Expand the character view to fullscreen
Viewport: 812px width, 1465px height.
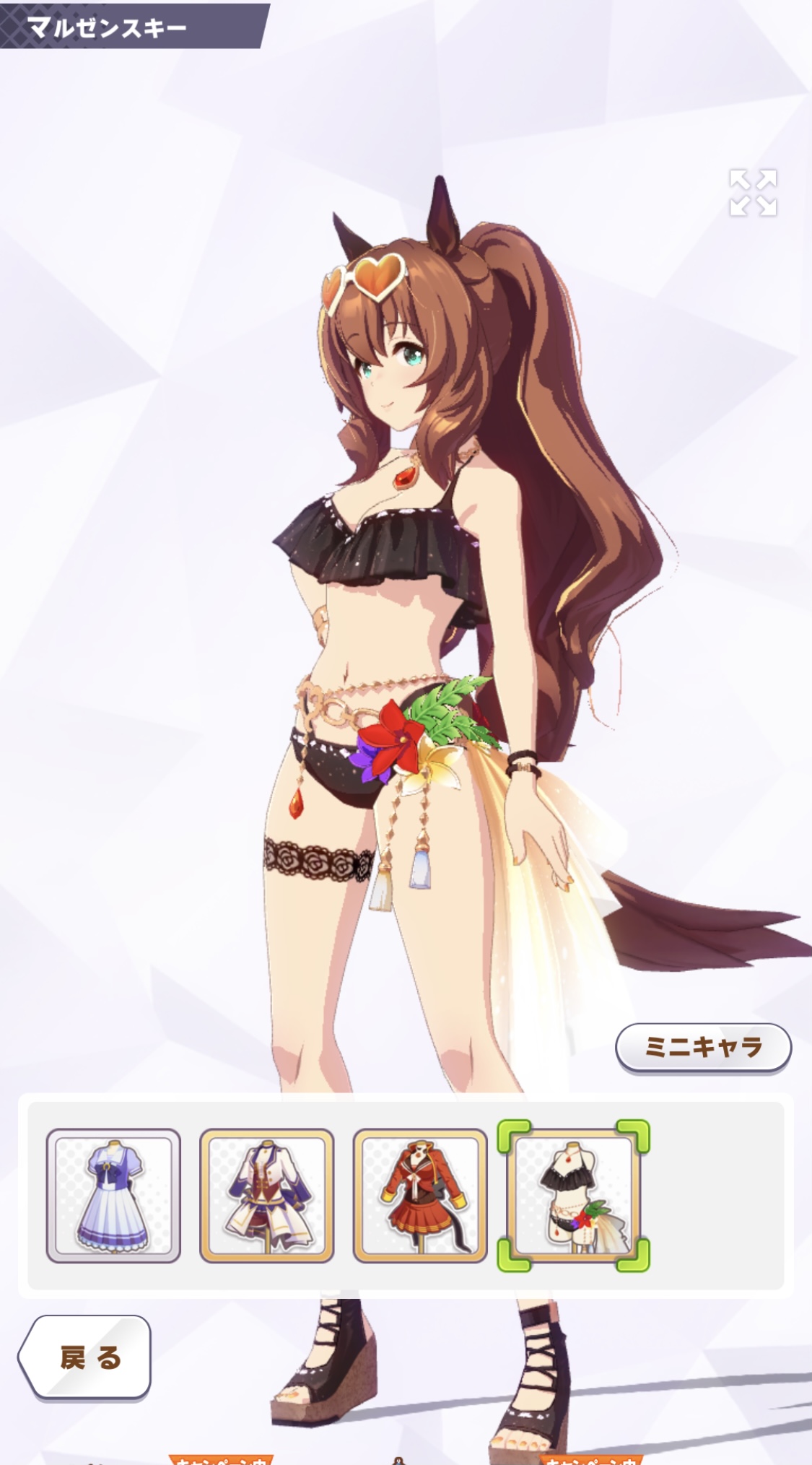[753, 193]
